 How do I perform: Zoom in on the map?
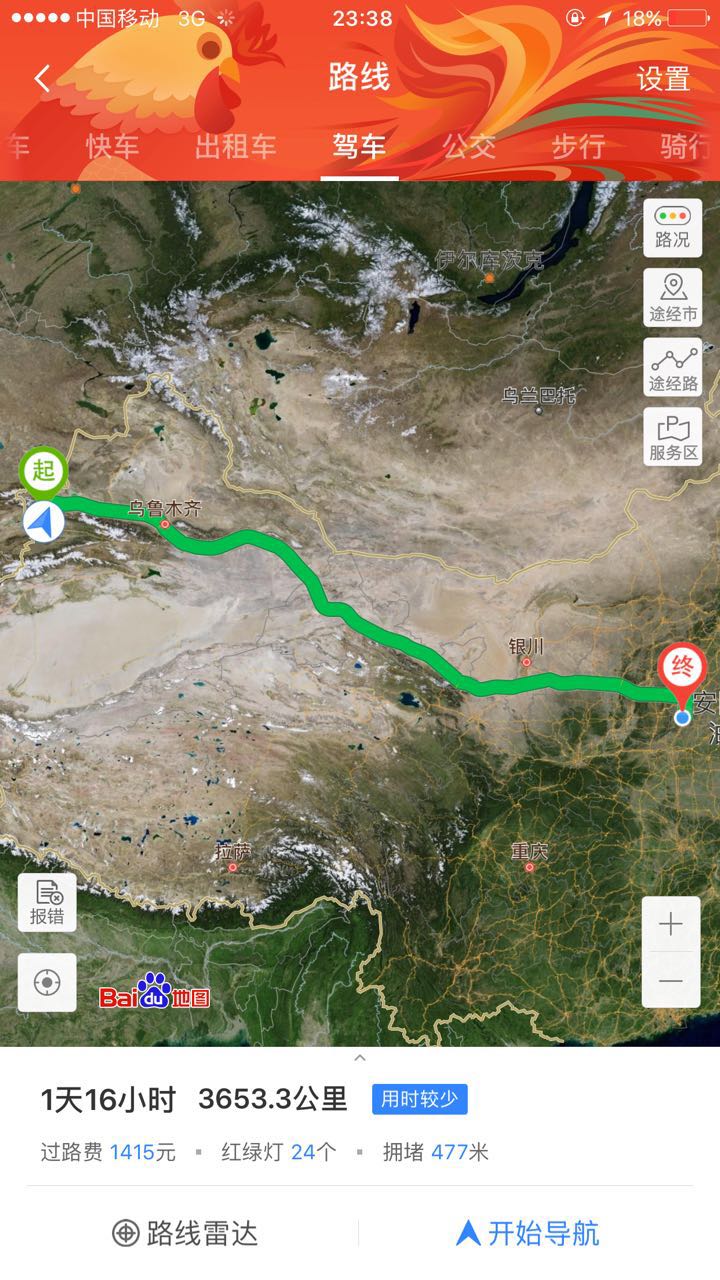(x=671, y=924)
